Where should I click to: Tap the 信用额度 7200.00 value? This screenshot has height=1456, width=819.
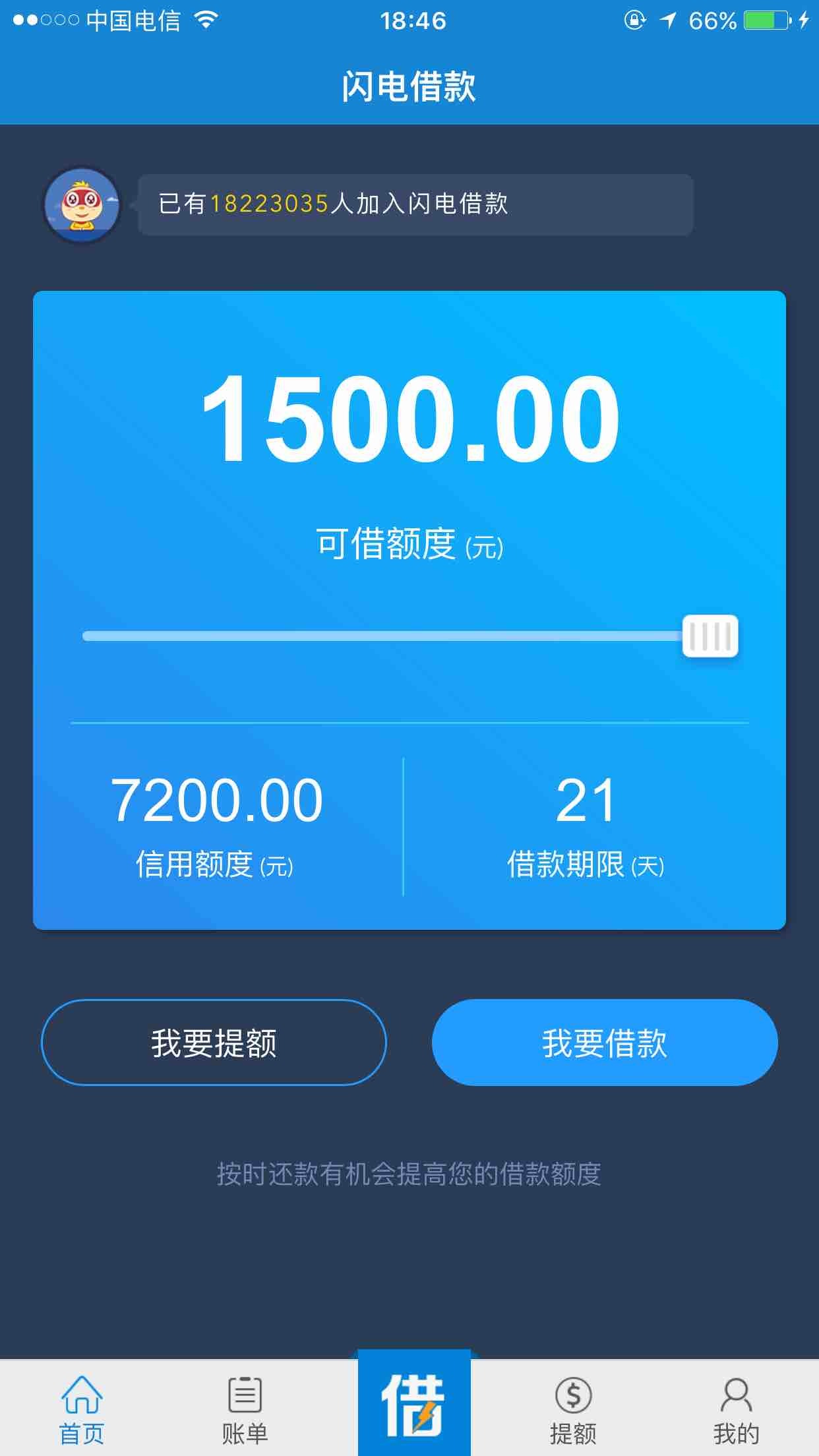pyautogui.click(x=215, y=801)
